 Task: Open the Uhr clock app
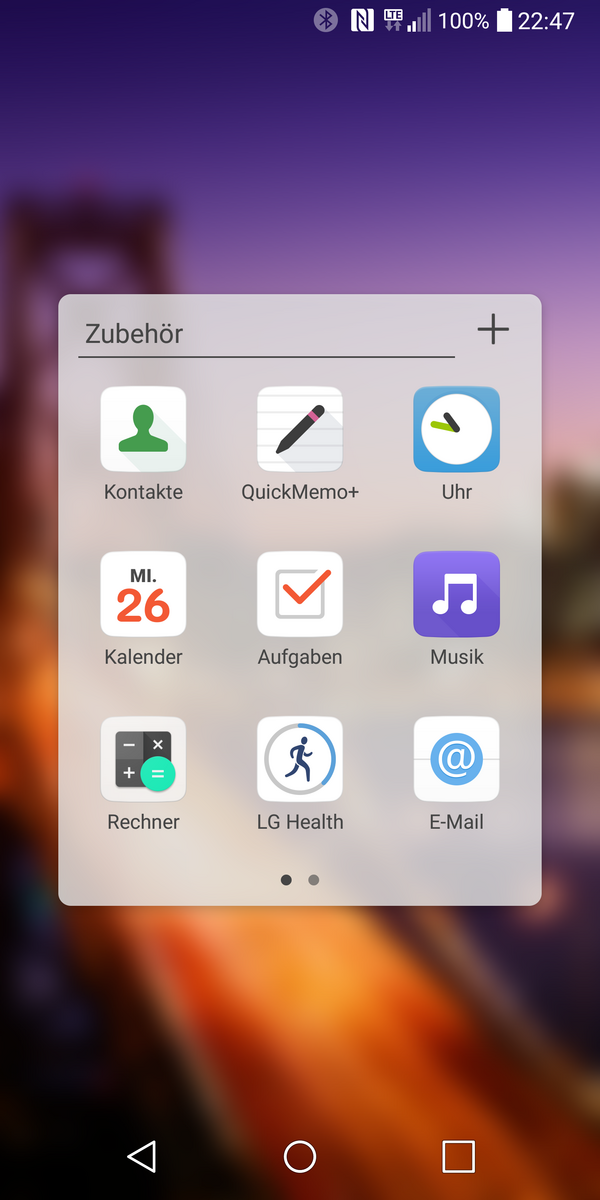(x=456, y=429)
